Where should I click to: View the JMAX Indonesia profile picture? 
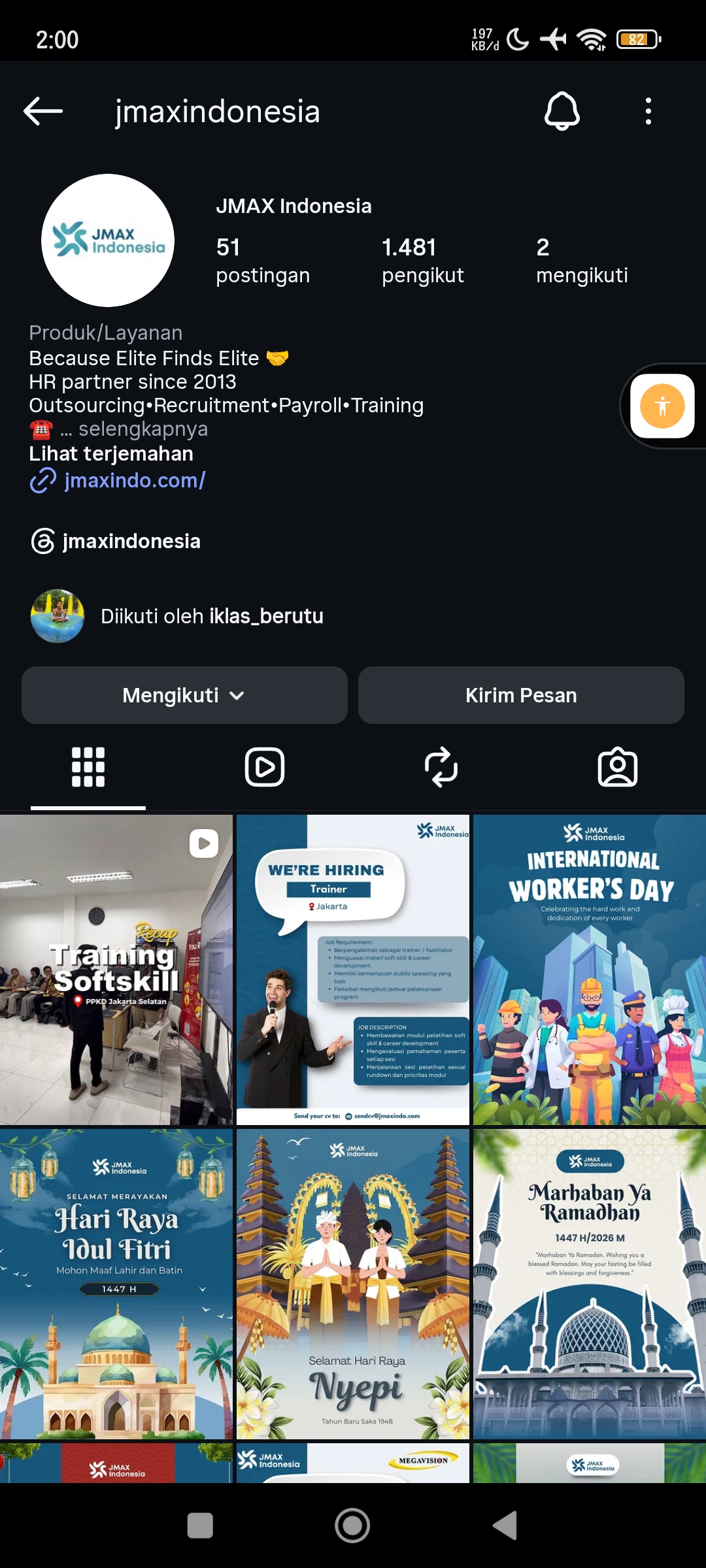tap(108, 240)
